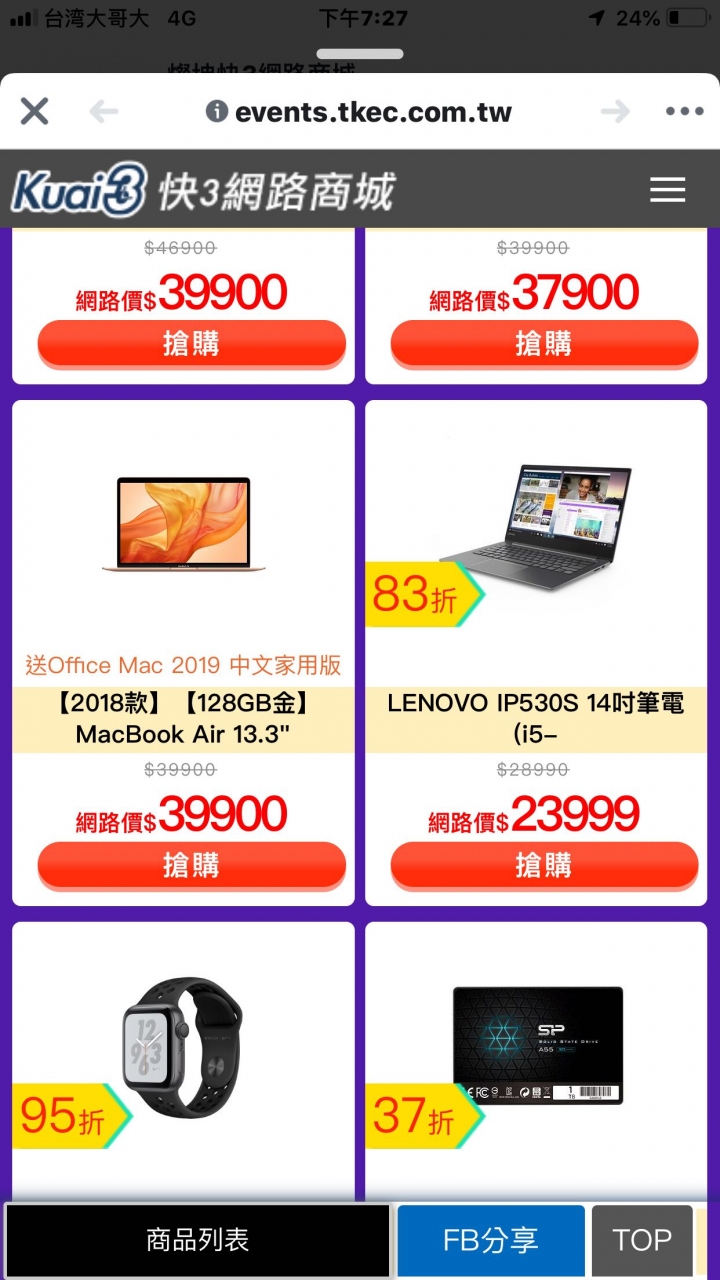Go back to previous web page
This screenshot has height=1280, width=720.
tap(103, 111)
